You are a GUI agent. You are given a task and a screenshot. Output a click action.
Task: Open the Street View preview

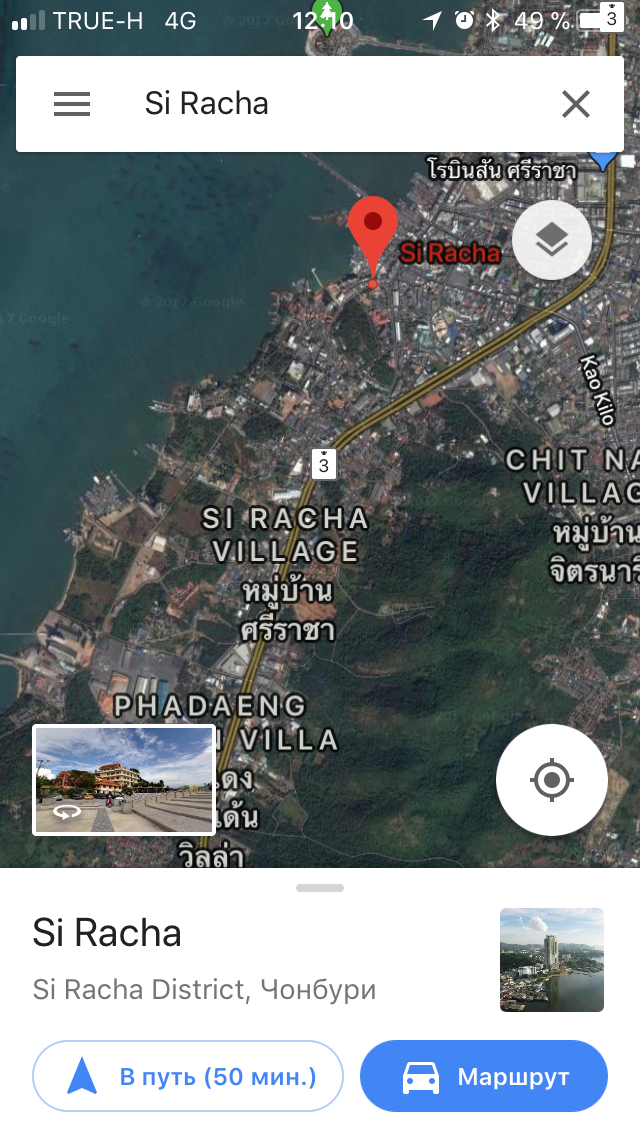[x=124, y=780]
